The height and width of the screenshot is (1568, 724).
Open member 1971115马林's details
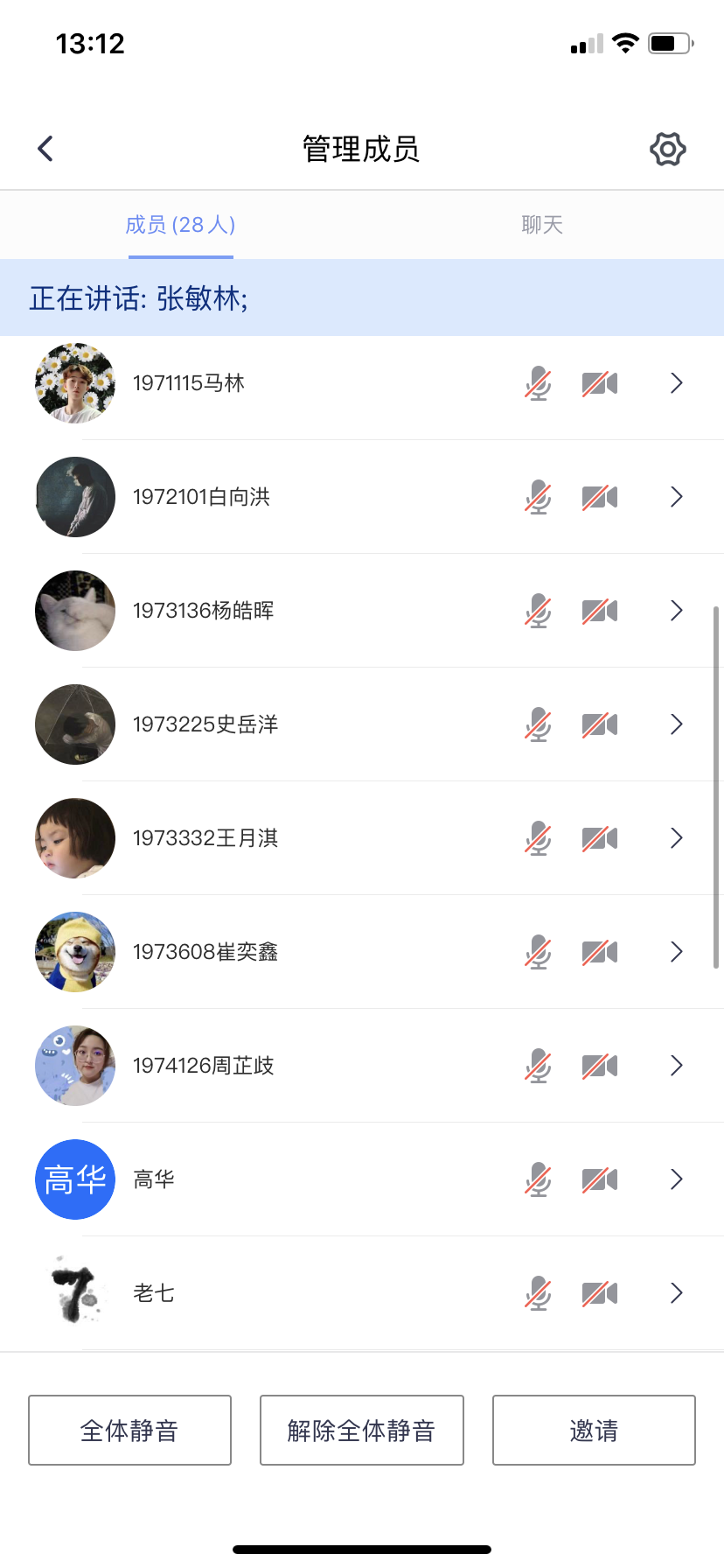tap(676, 383)
